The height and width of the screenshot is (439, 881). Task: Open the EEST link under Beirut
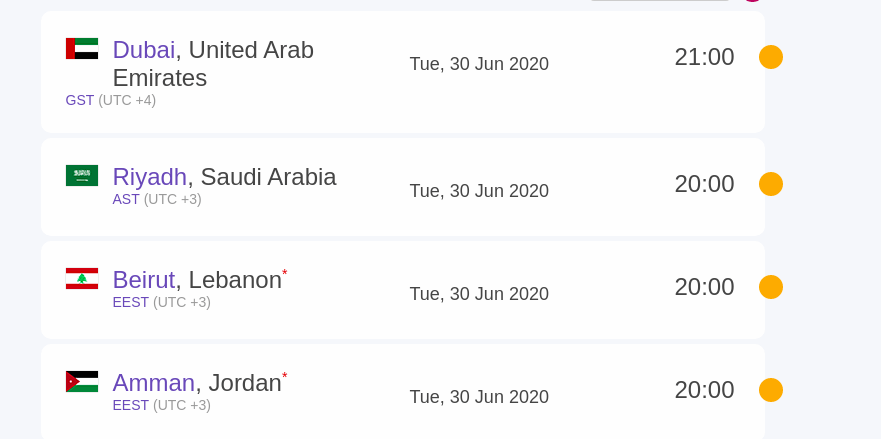[130, 302]
